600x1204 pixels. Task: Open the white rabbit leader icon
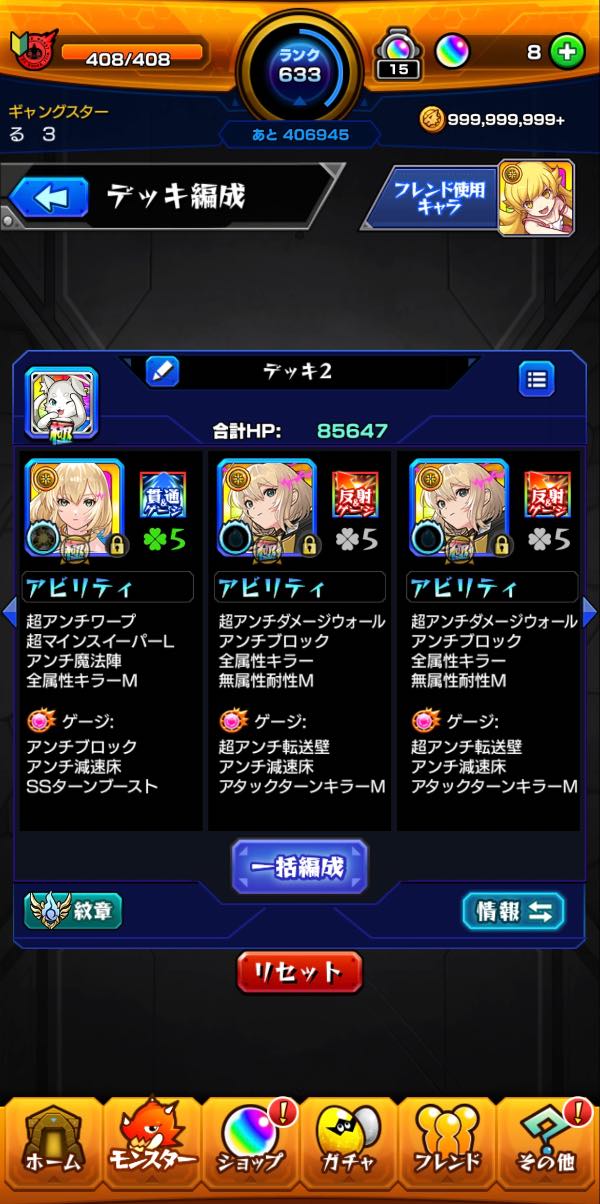pos(61,402)
